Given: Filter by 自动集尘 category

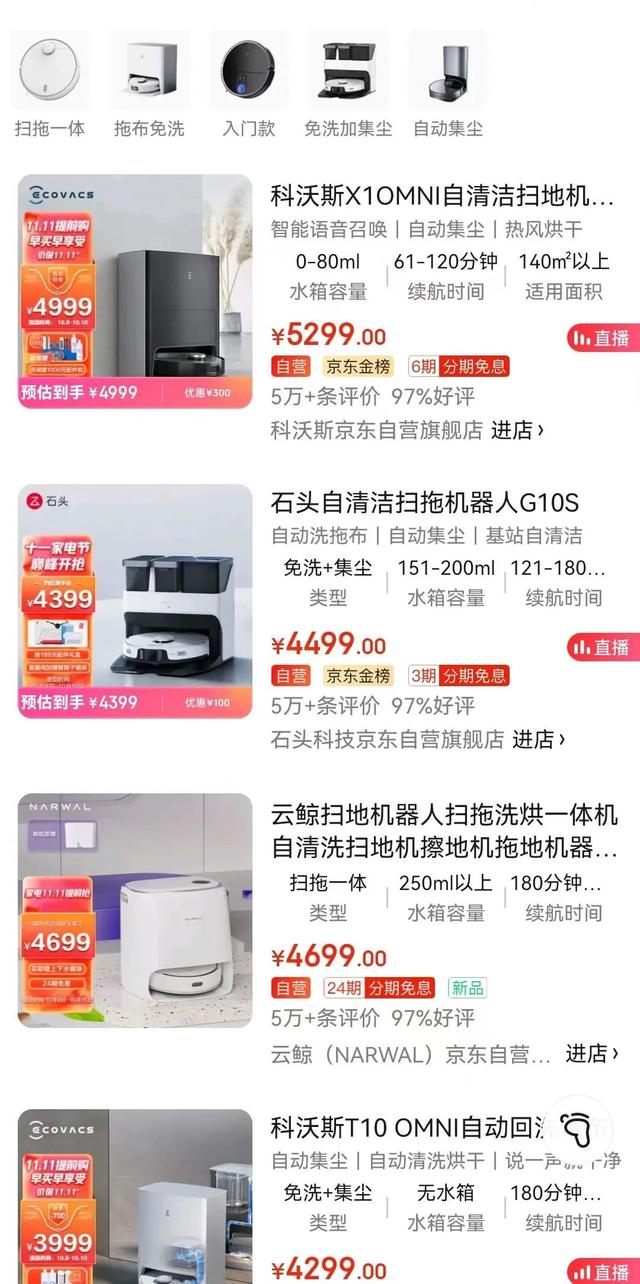Looking at the screenshot, I should coord(447,85).
